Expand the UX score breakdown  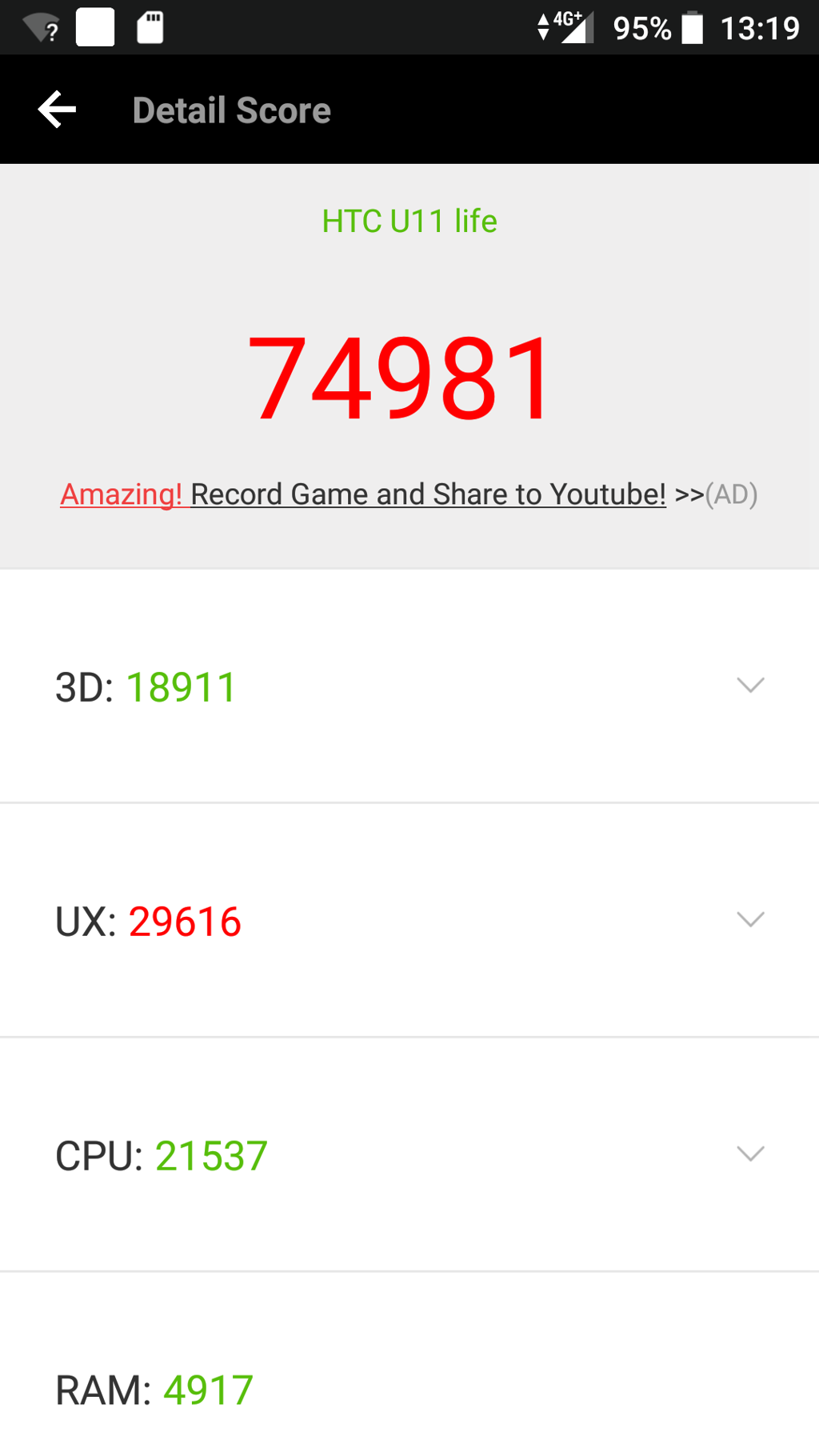coord(750,920)
